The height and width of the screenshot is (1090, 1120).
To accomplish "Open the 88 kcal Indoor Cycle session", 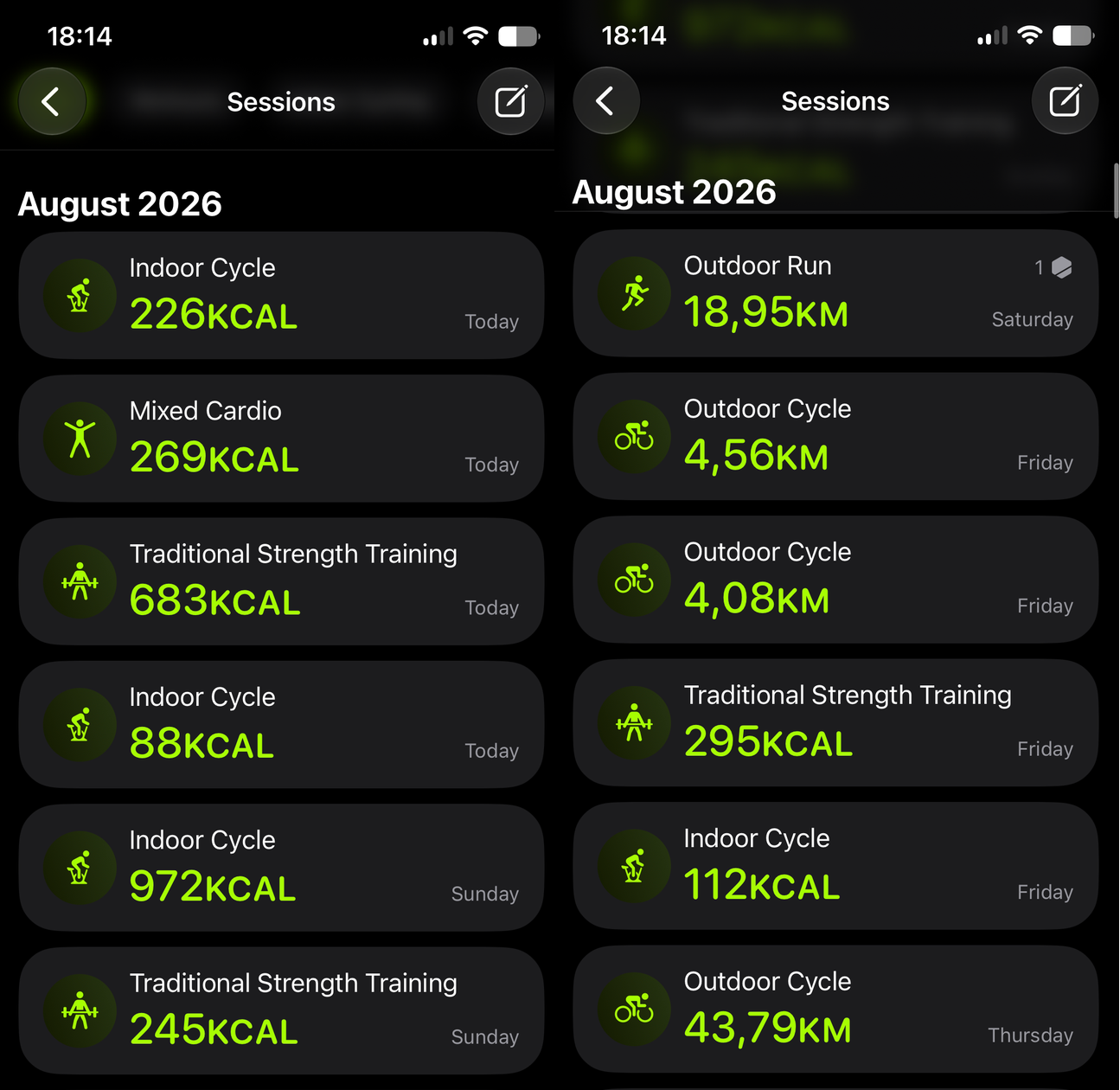I will click(281, 725).
